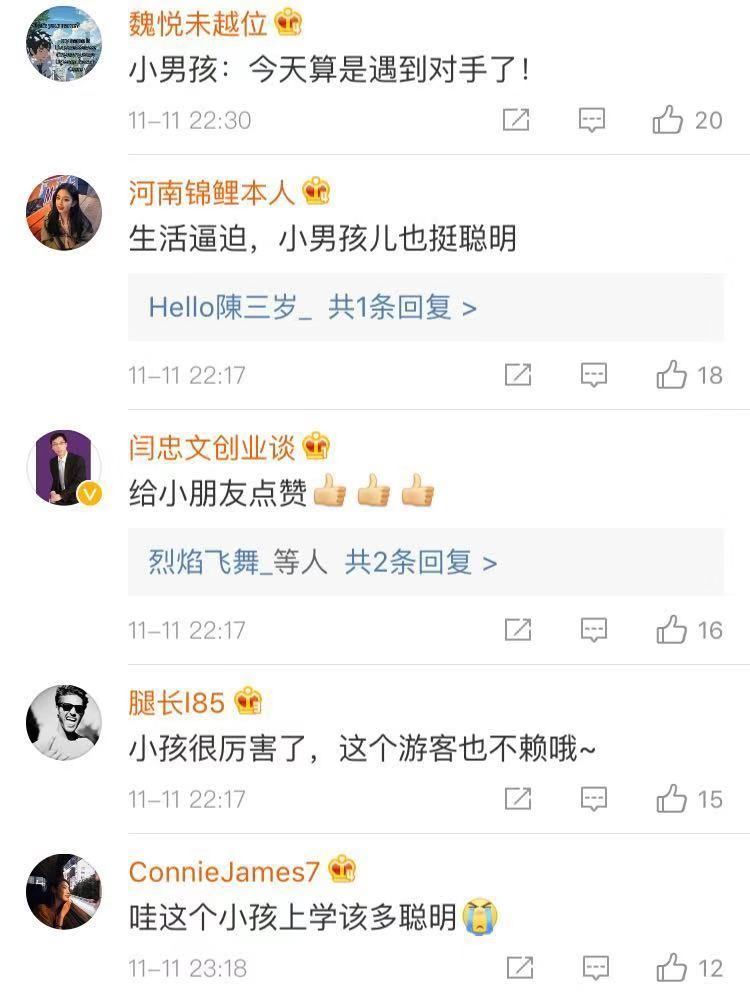Repost ConnieJames7's comment

coord(519,968)
